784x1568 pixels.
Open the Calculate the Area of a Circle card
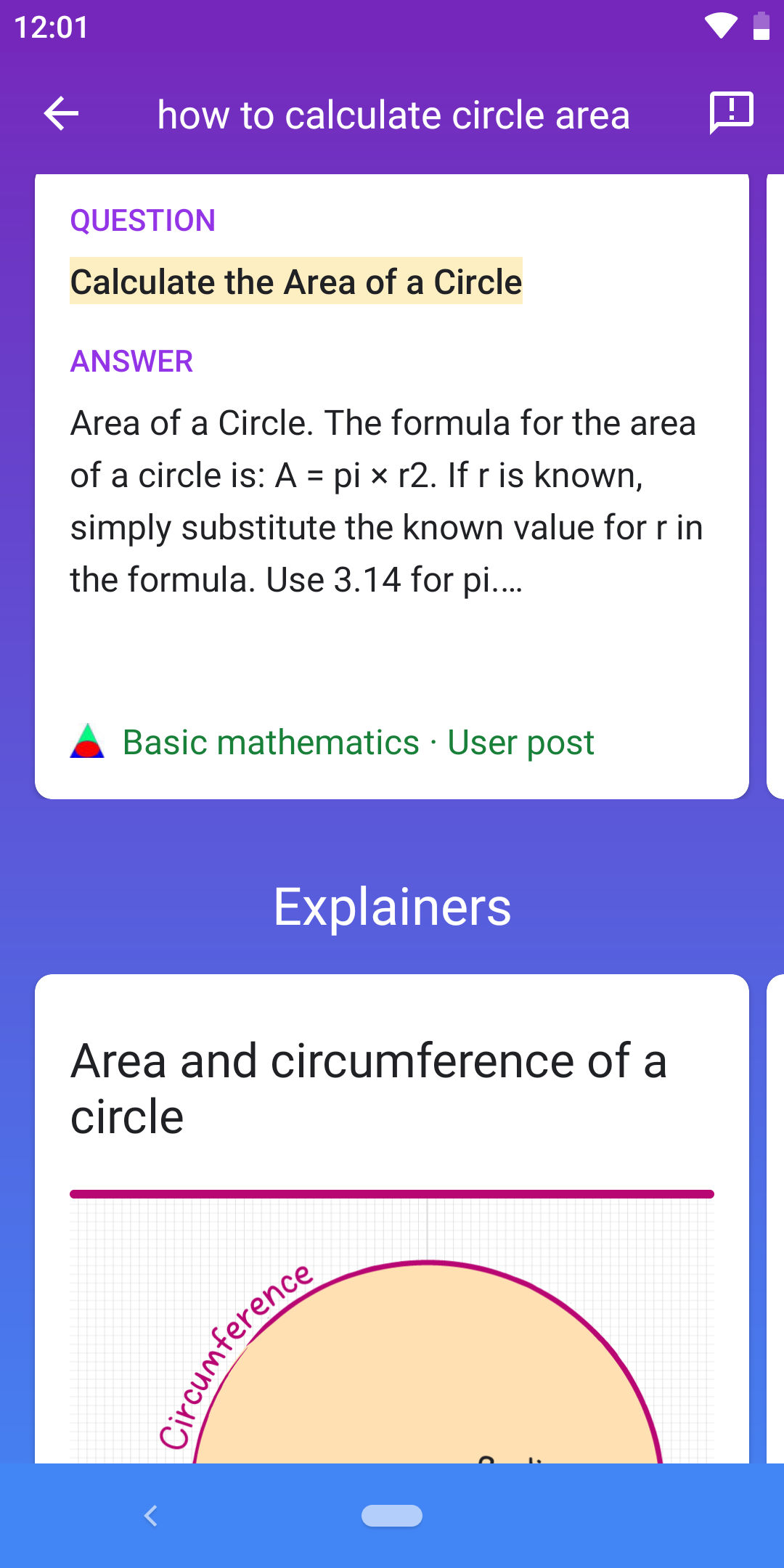pyautogui.click(x=296, y=282)
